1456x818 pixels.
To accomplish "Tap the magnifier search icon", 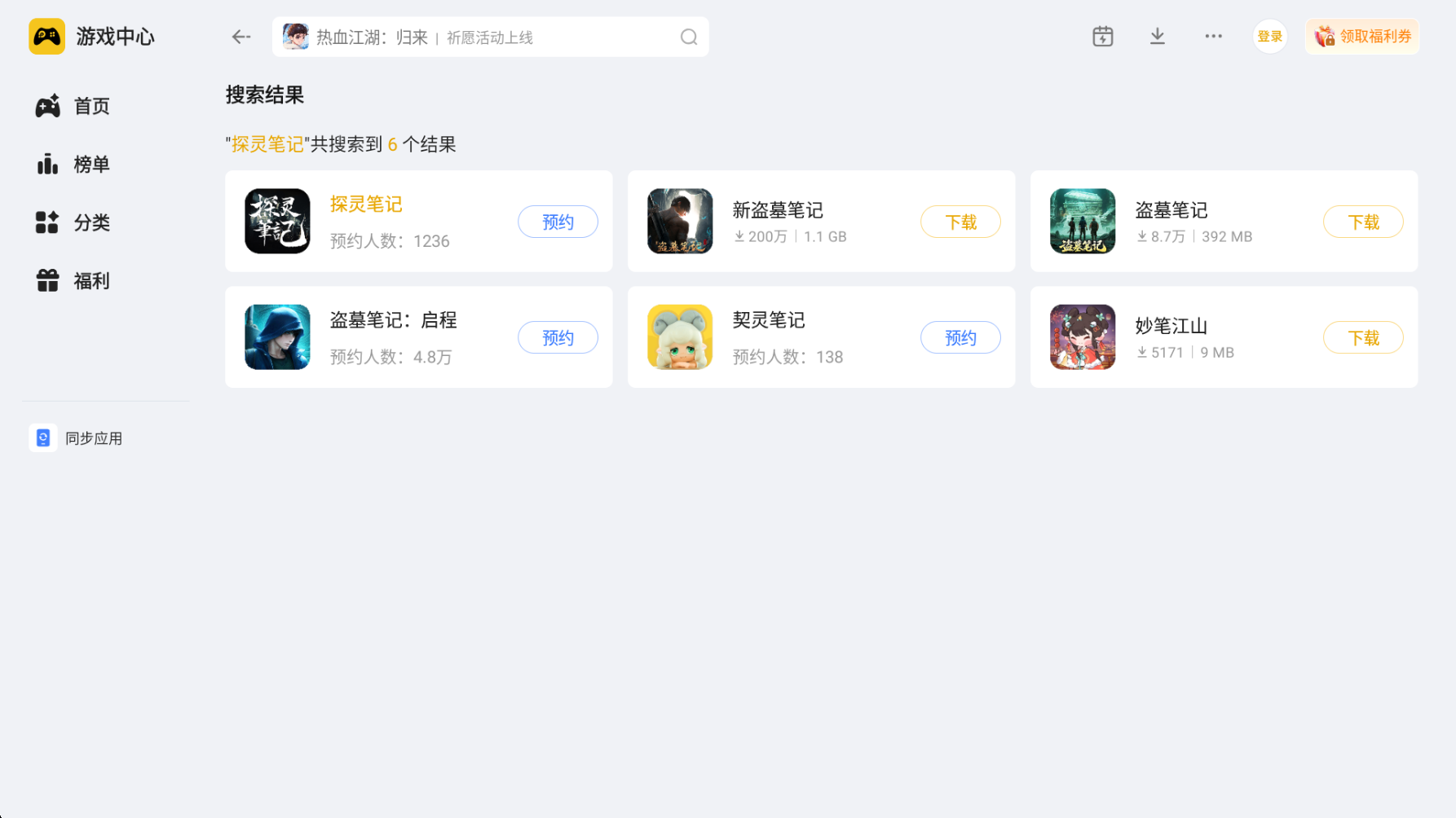I will (689, 37).
